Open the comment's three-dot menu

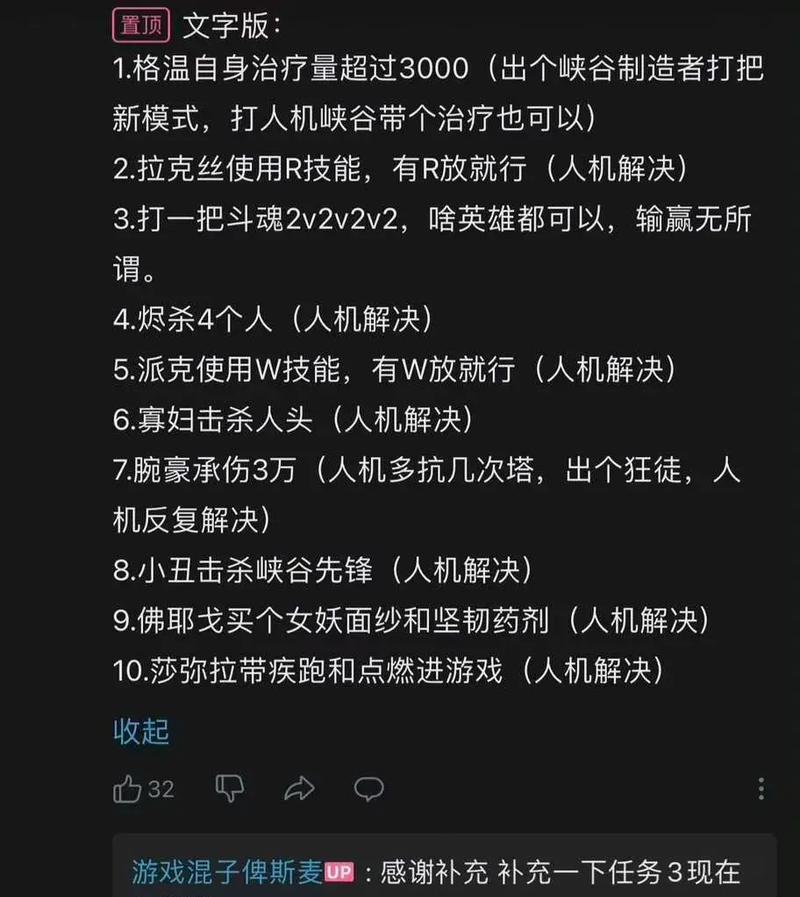click(x=761, y=789)
